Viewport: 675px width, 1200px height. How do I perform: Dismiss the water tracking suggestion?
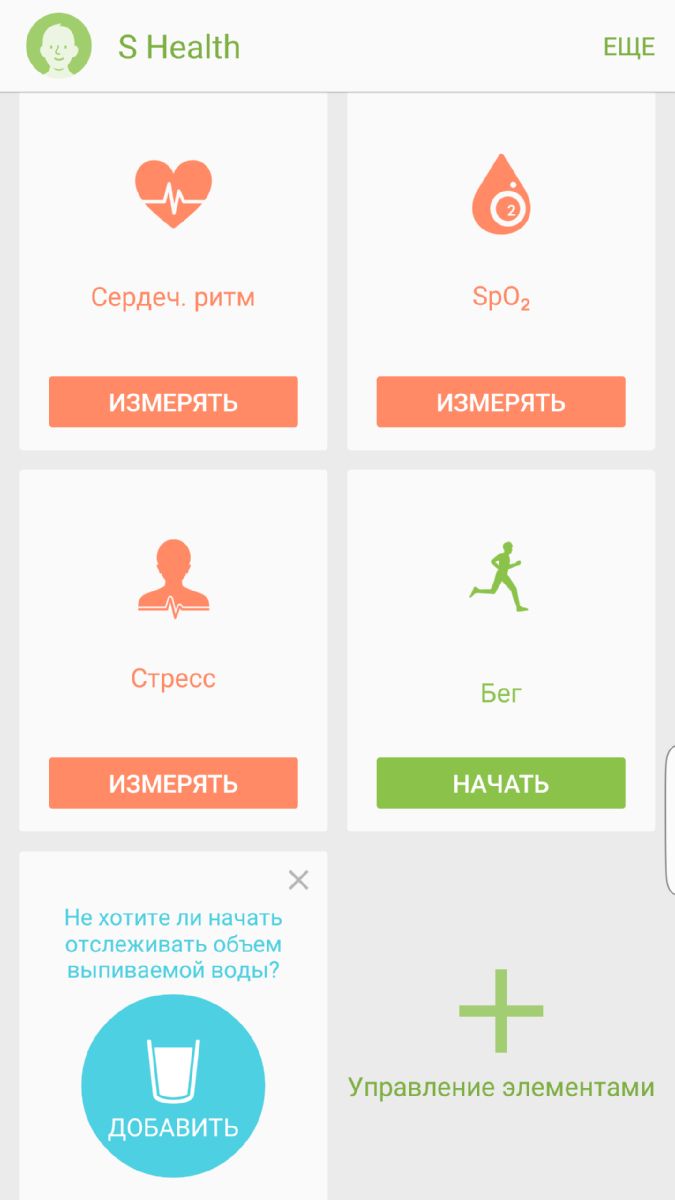[298, 880]
